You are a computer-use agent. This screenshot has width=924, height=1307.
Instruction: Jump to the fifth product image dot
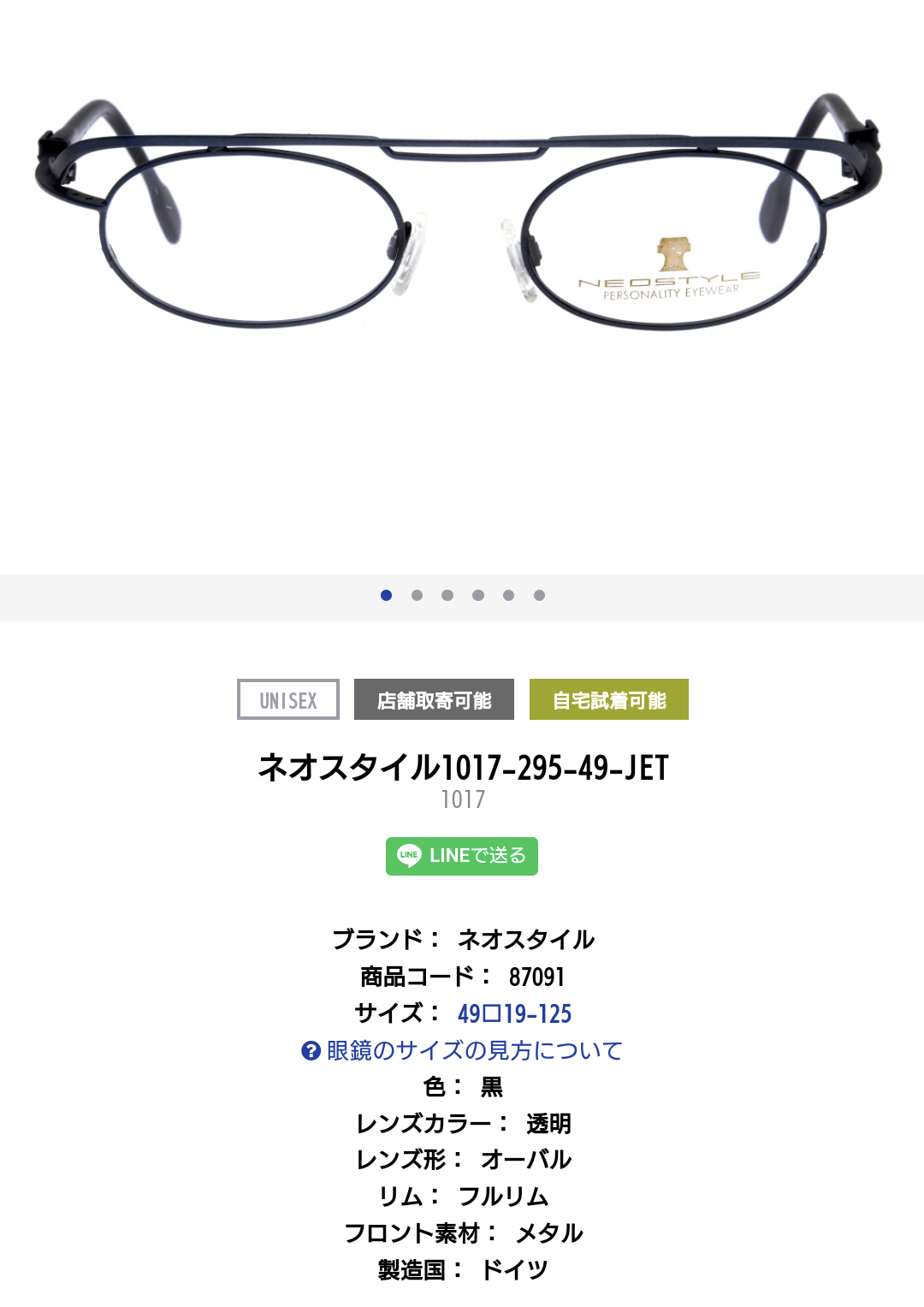coord(508,595)
